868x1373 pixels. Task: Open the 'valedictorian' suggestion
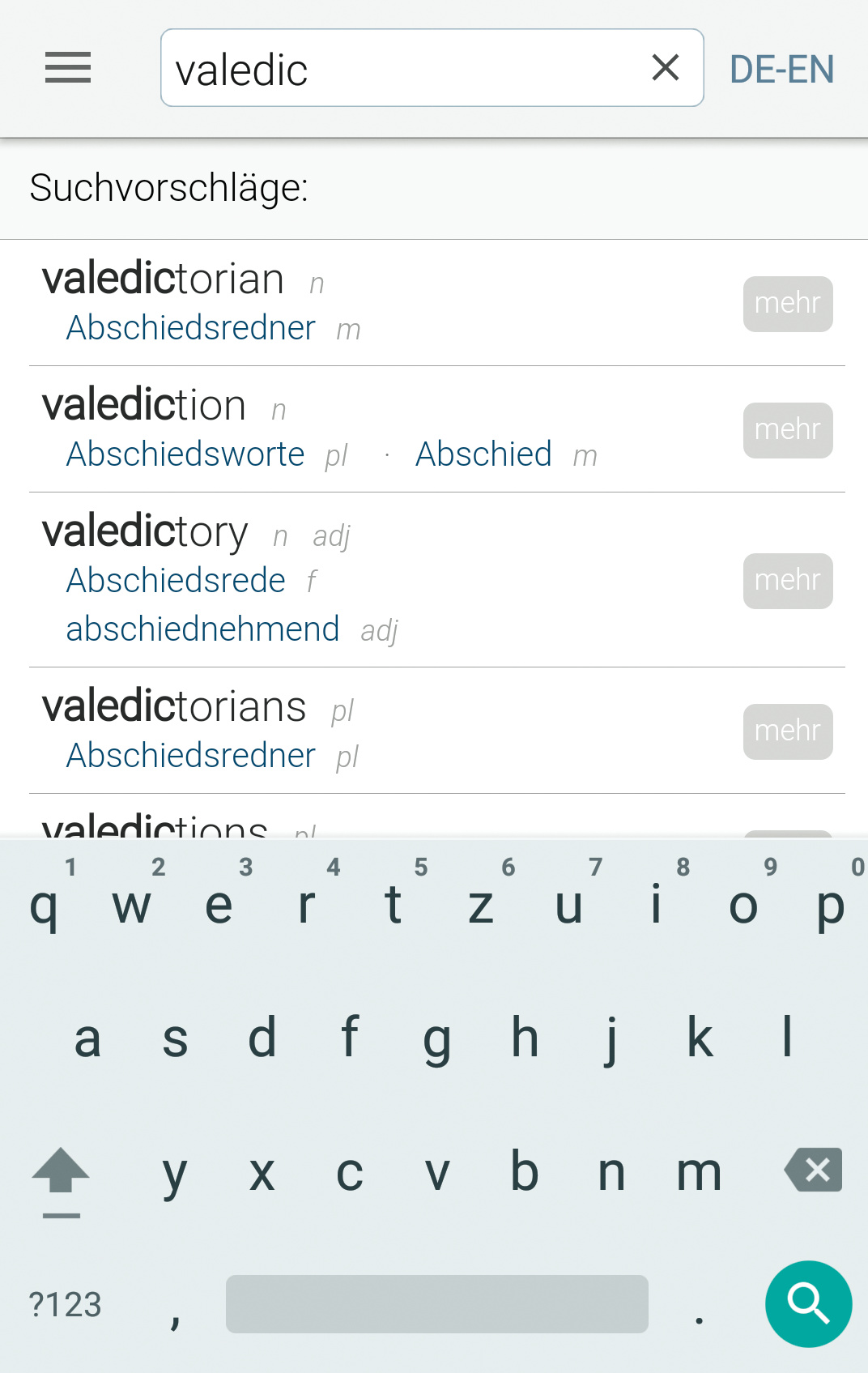click(x=164, y=279)
